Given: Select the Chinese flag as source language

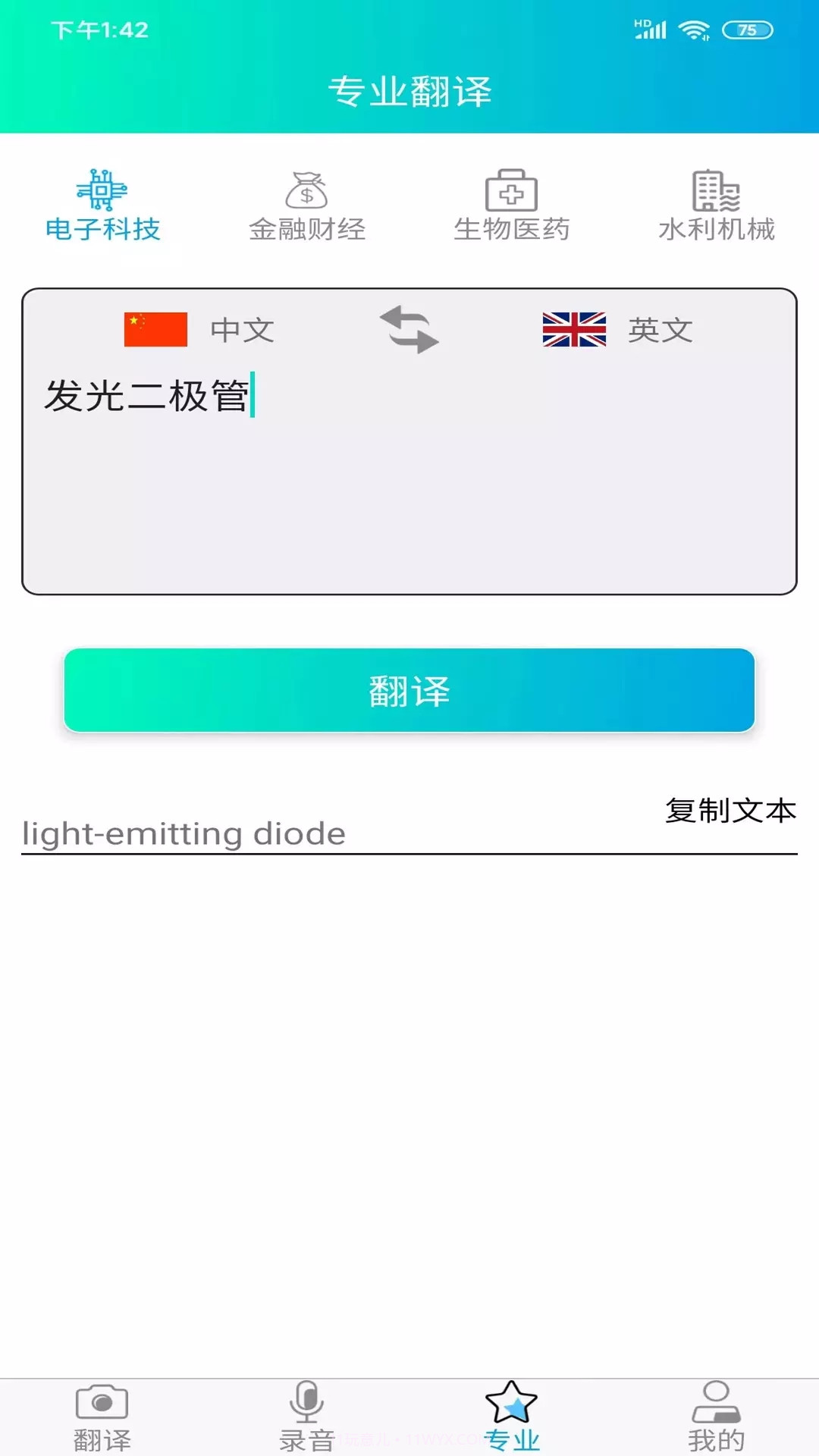Looking at the screenshot, I should [155, 328].
